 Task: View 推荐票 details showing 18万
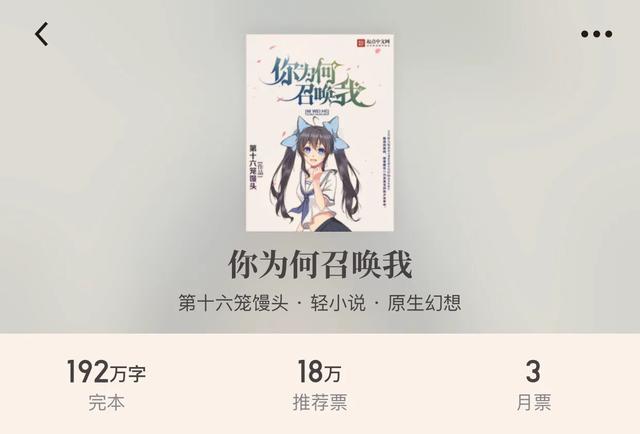319,386
